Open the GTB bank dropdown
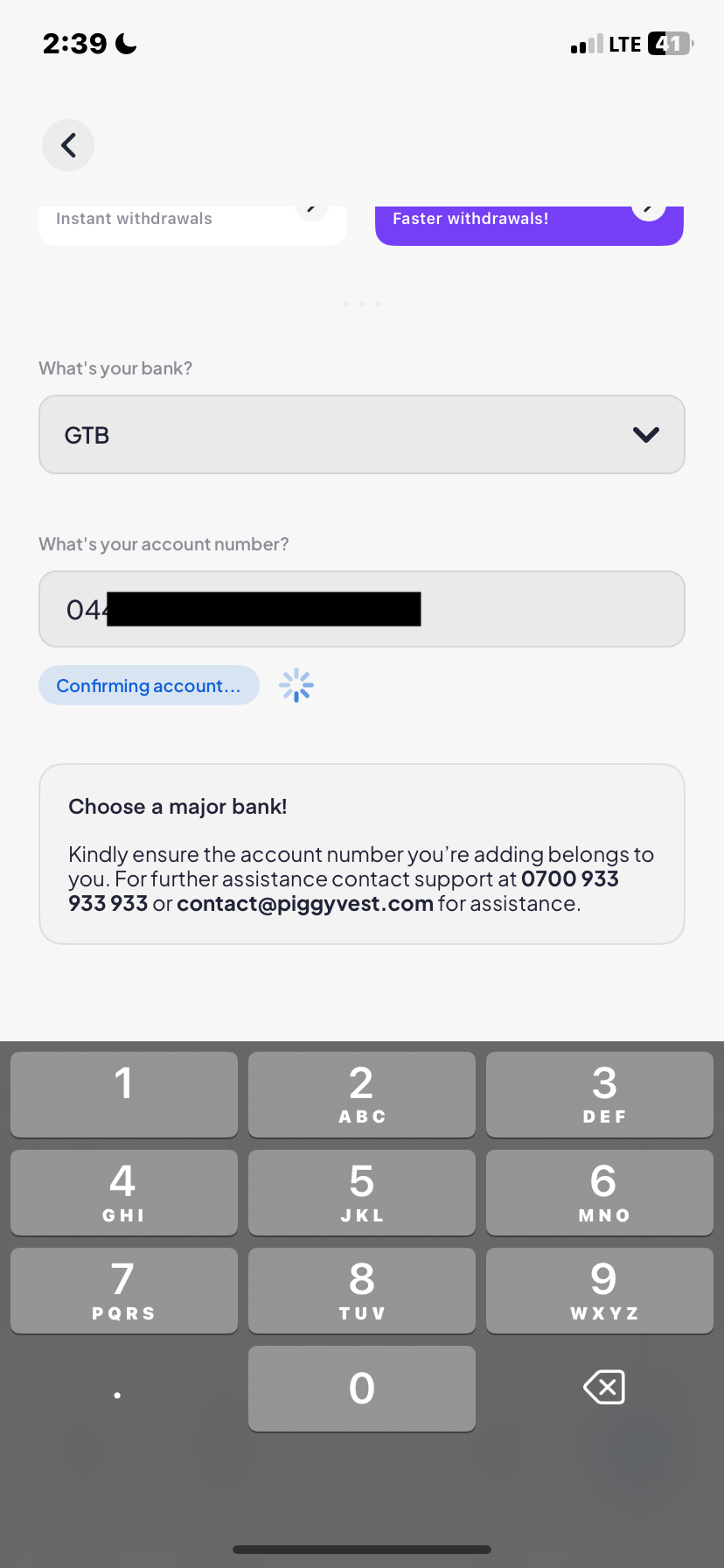 click(361, 435)
